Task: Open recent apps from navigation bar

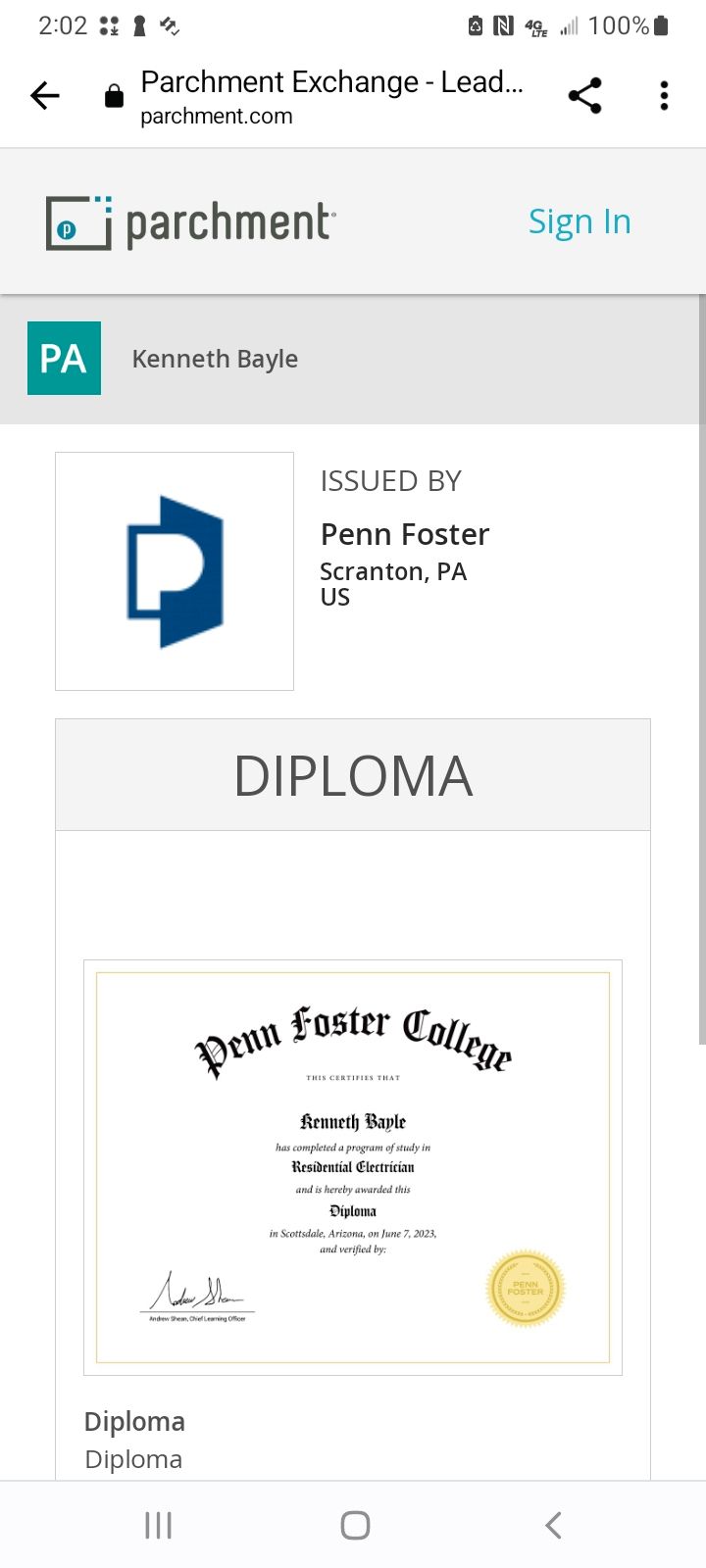Action: [x=158, y=1525]
